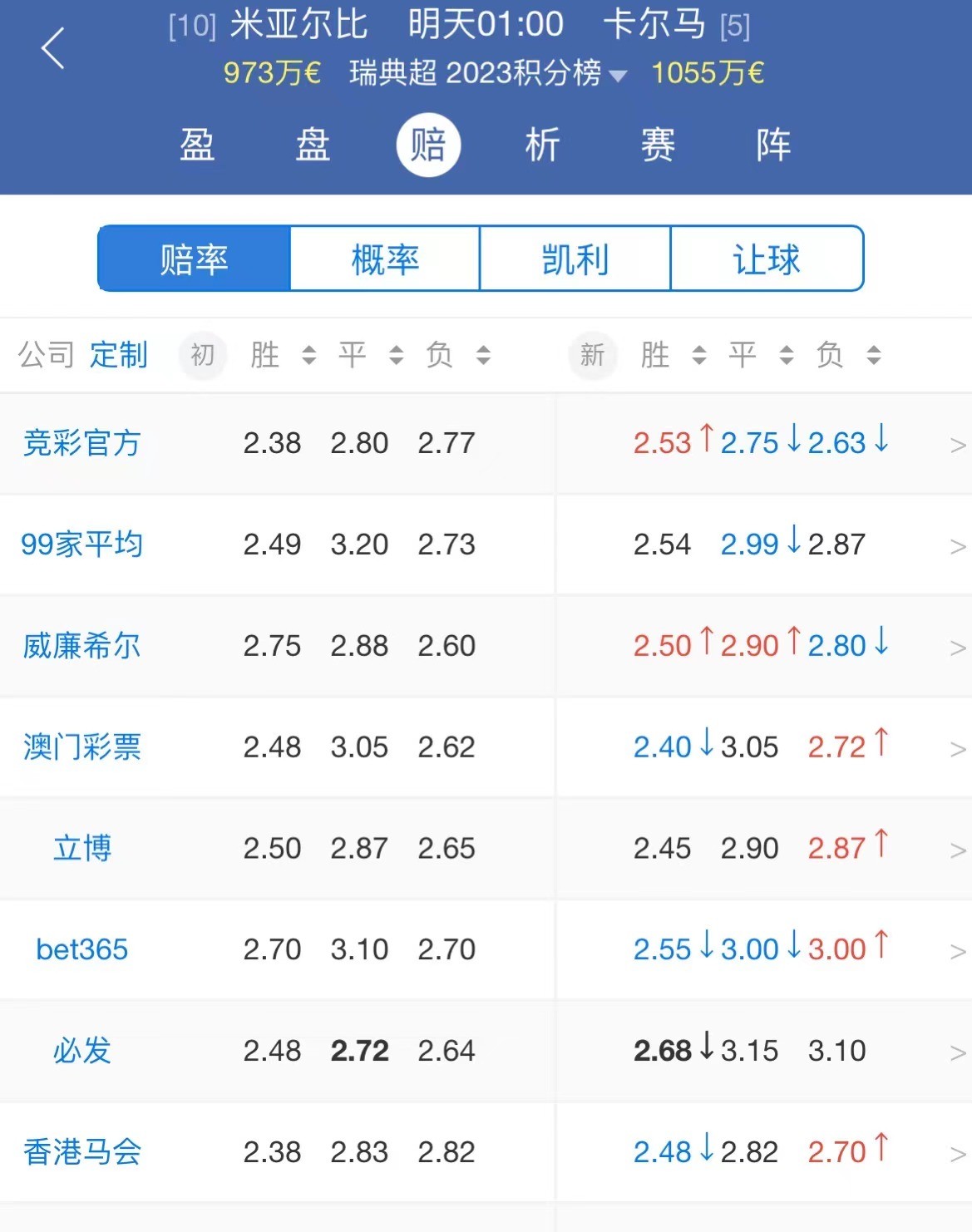
Task: Open the 定制 customization link
Action: (118, 356)
